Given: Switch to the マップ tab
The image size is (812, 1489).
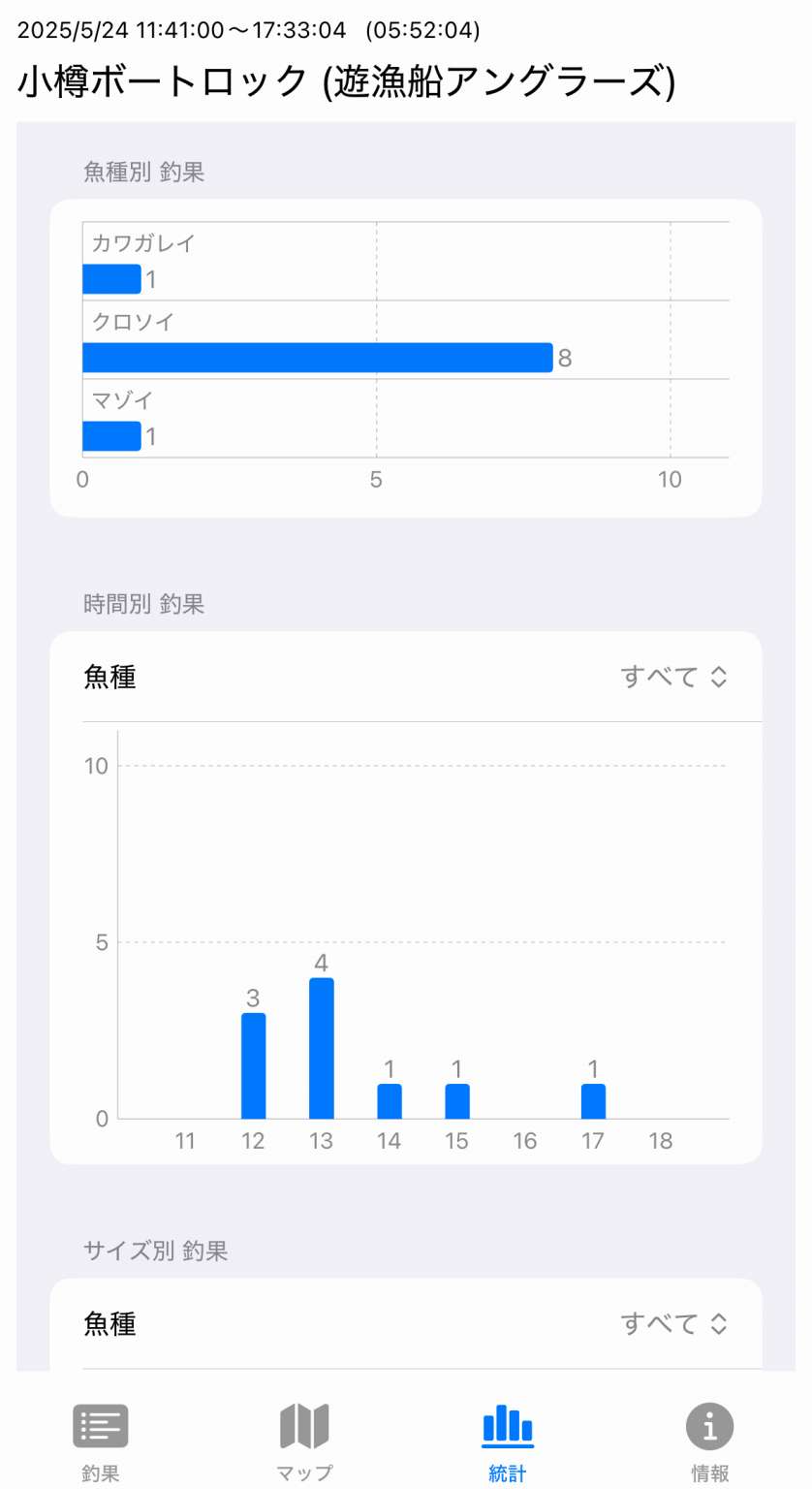Looking at the screenshot, I should coord(304,1442).
